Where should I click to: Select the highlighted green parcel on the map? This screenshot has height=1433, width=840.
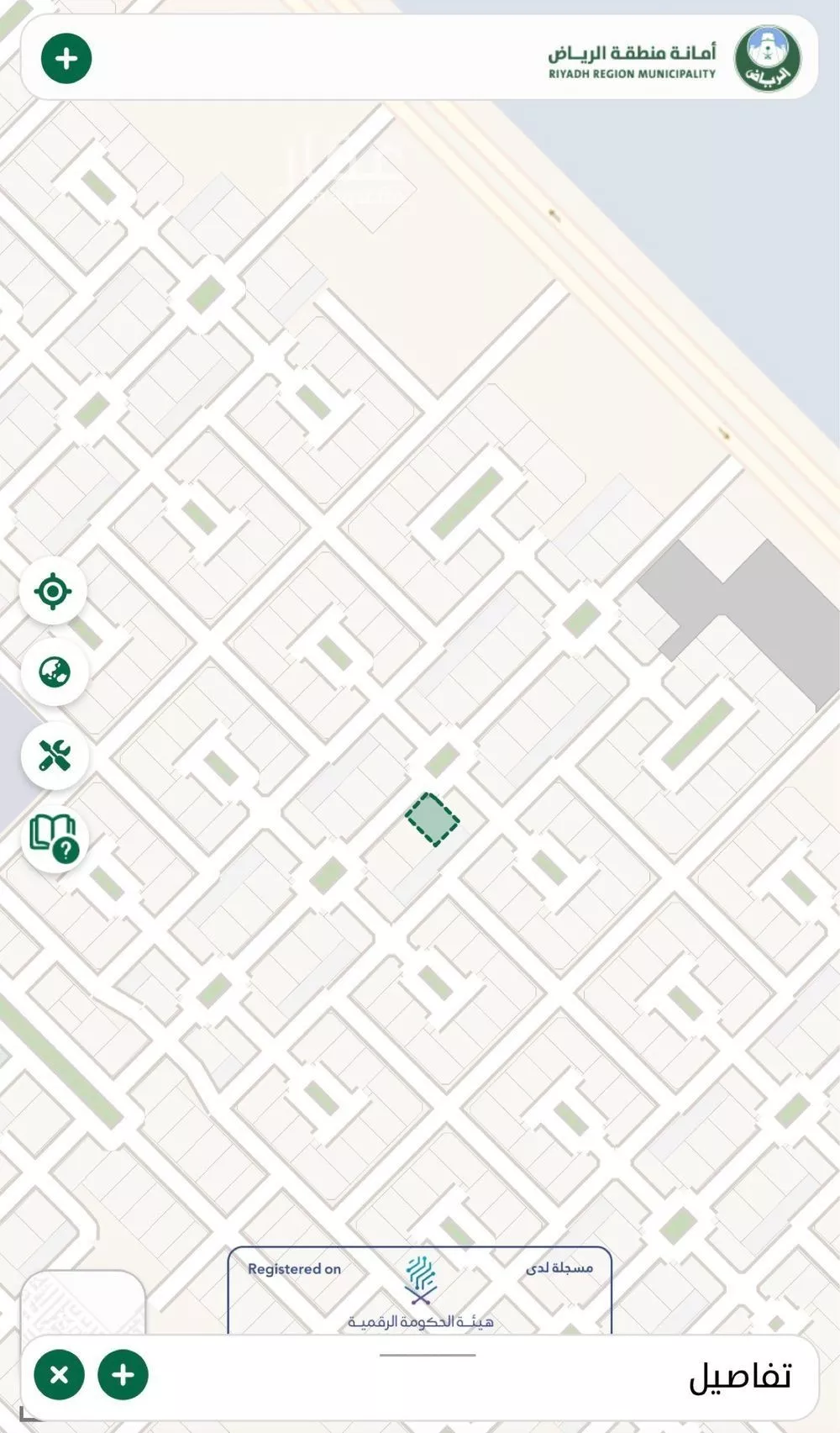coord(433,819)
